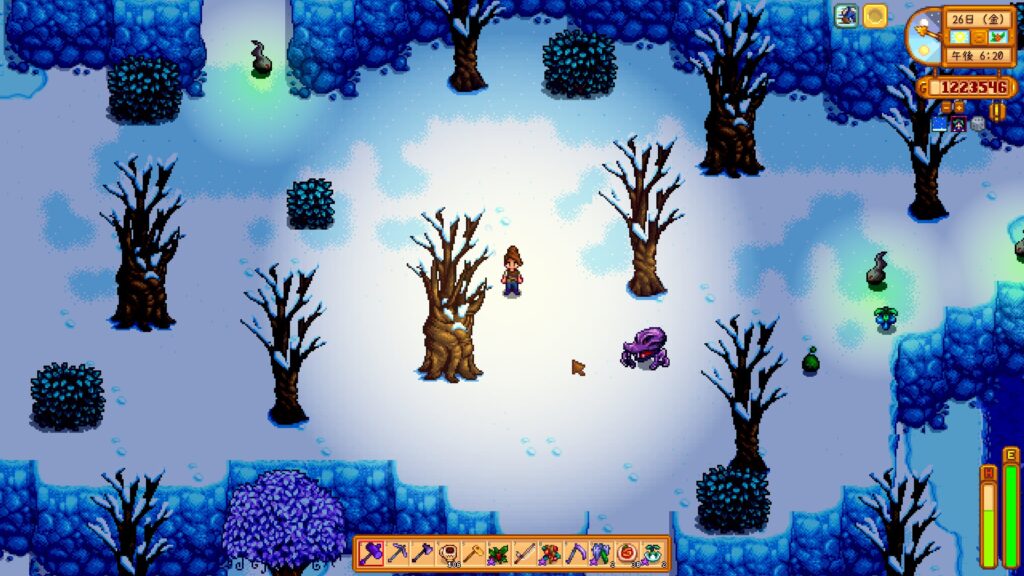Select the pickaxe in the toolbar
This screenshot has height=576, width=1024.
397,553
